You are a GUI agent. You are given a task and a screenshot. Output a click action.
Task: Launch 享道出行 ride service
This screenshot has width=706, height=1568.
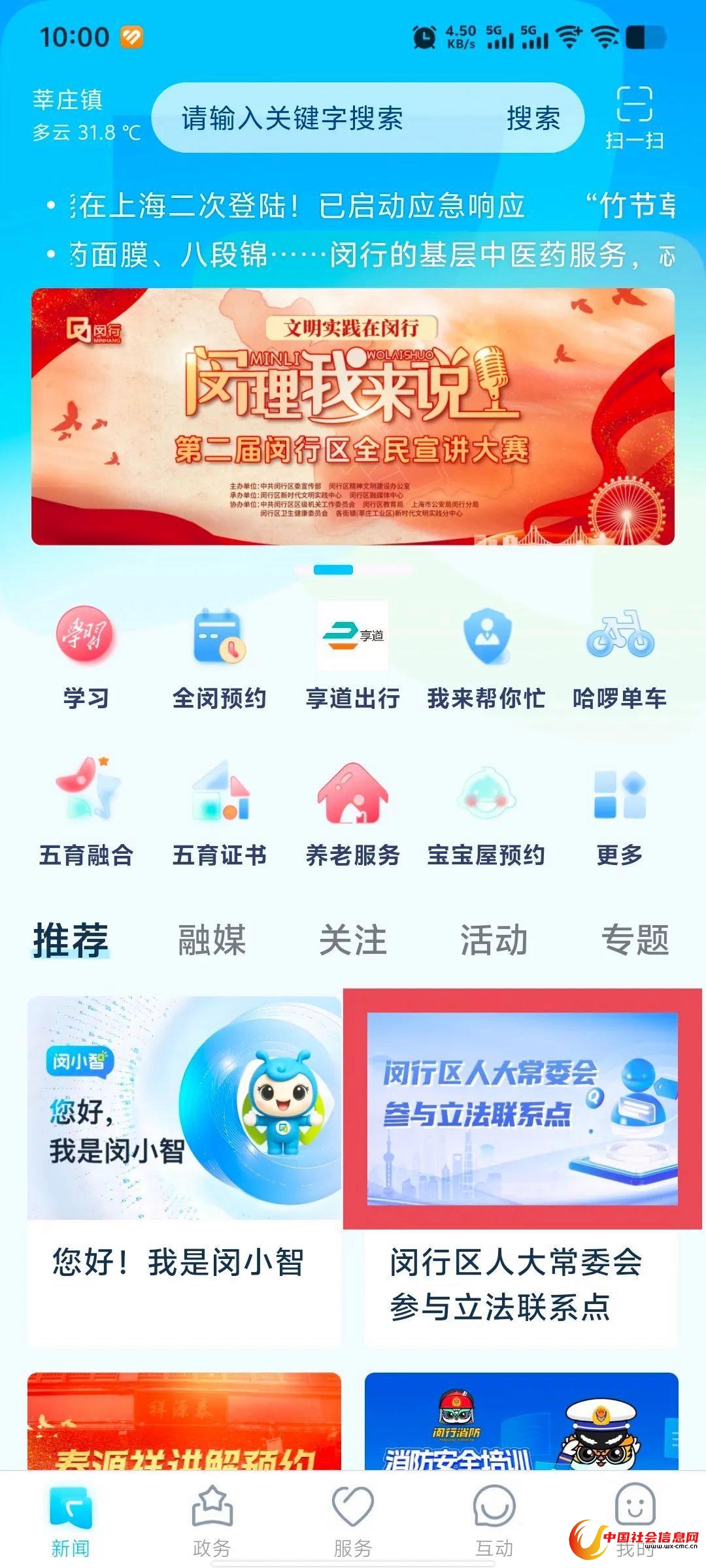[x=352, y=657]
